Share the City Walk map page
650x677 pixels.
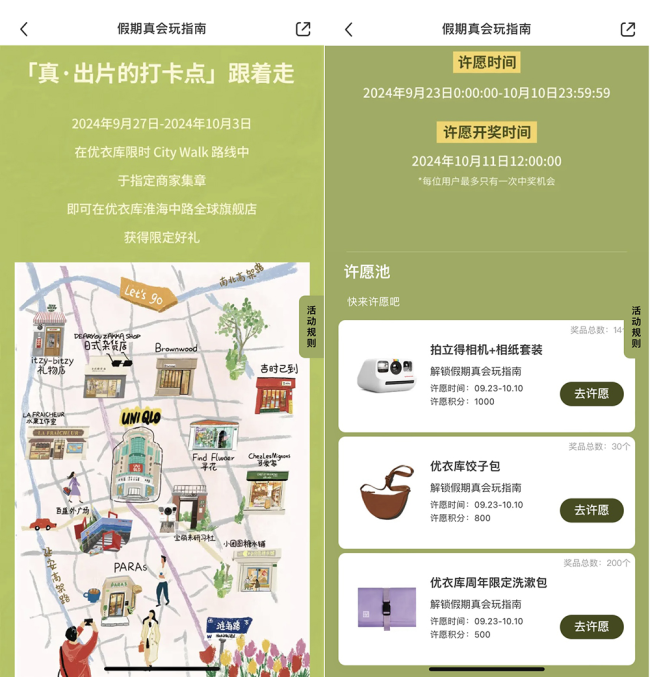303,29
